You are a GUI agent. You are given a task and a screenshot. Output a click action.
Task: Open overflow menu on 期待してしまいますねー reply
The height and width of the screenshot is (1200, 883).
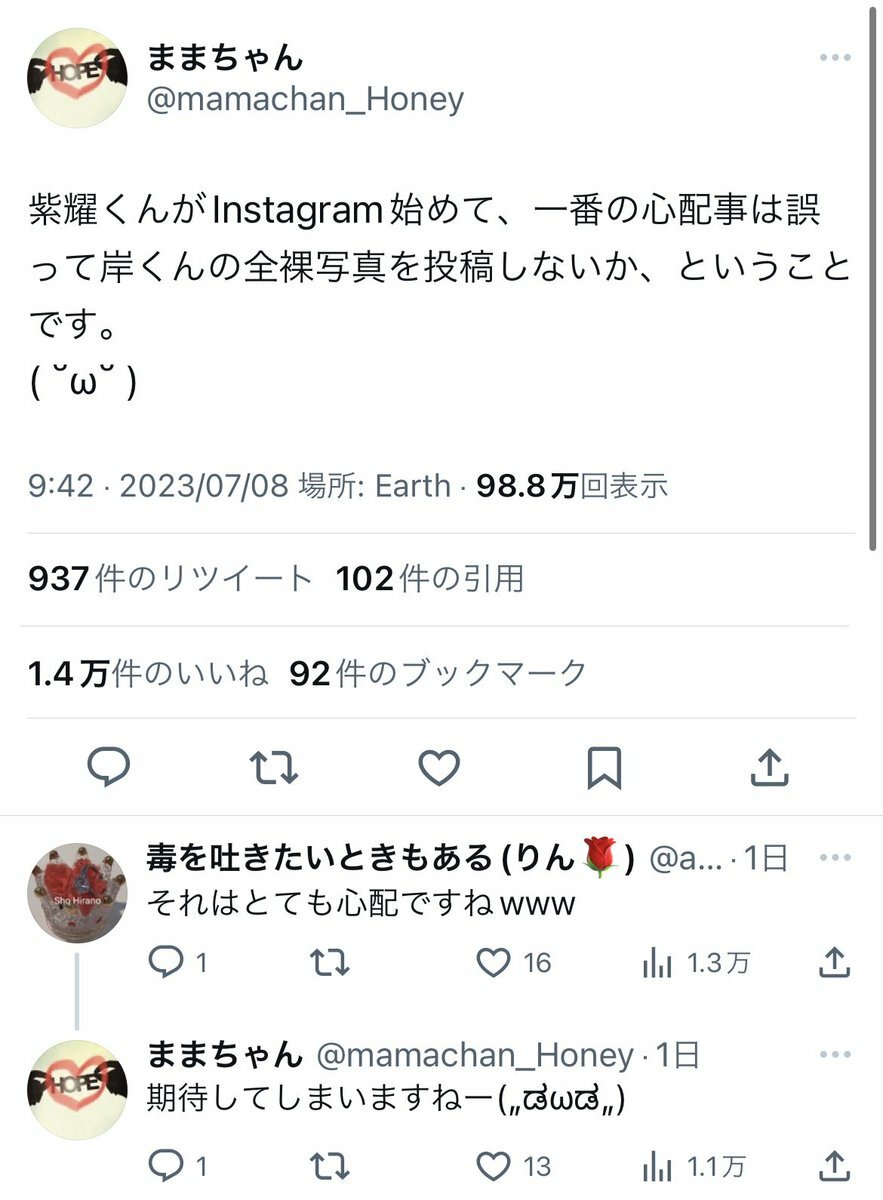[835, 1056]
